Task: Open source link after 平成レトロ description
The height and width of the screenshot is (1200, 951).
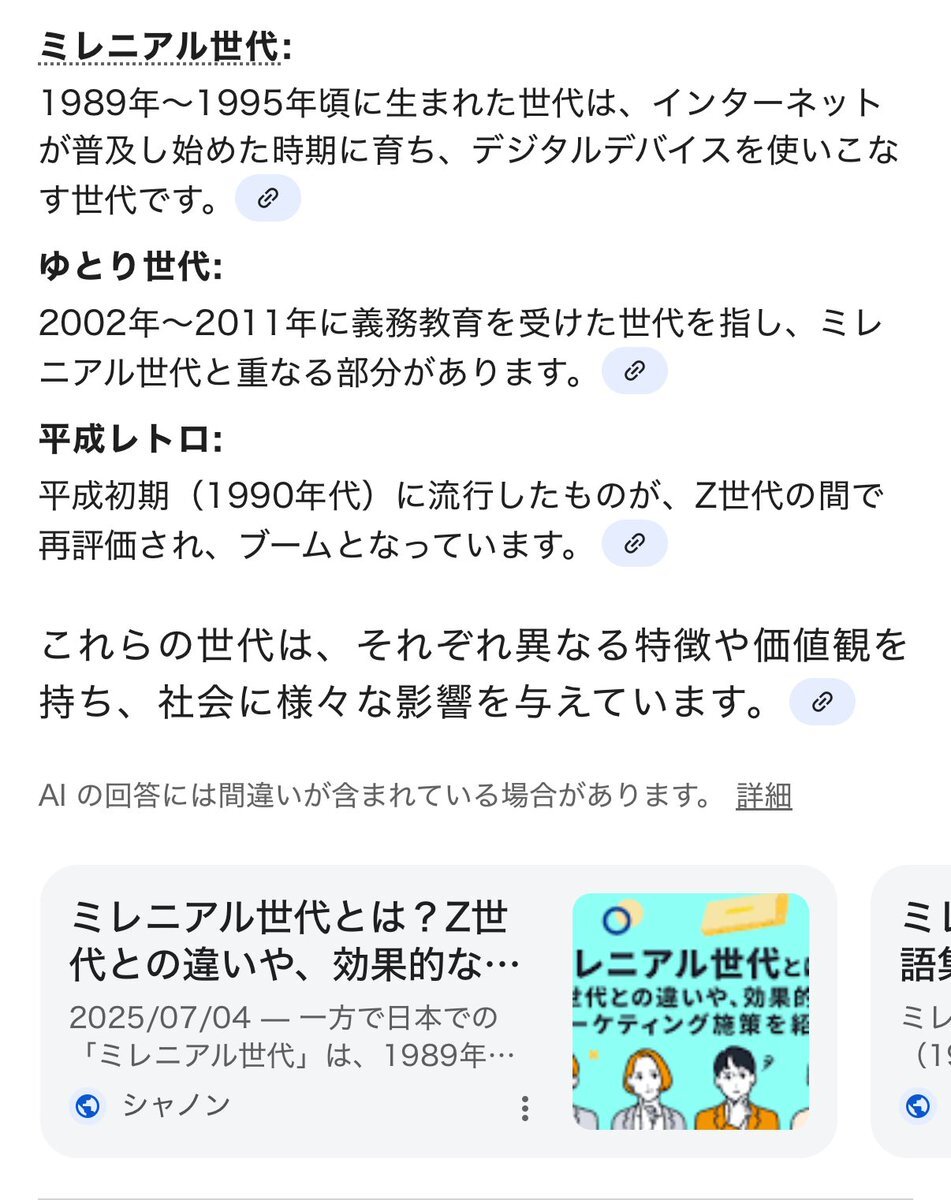Action: [634, 544]
